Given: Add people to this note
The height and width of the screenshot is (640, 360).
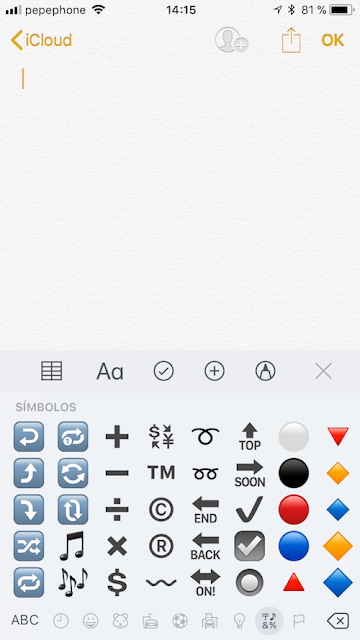Looking at the screenshot, I should pyautogui.click(x=231, y=40).
